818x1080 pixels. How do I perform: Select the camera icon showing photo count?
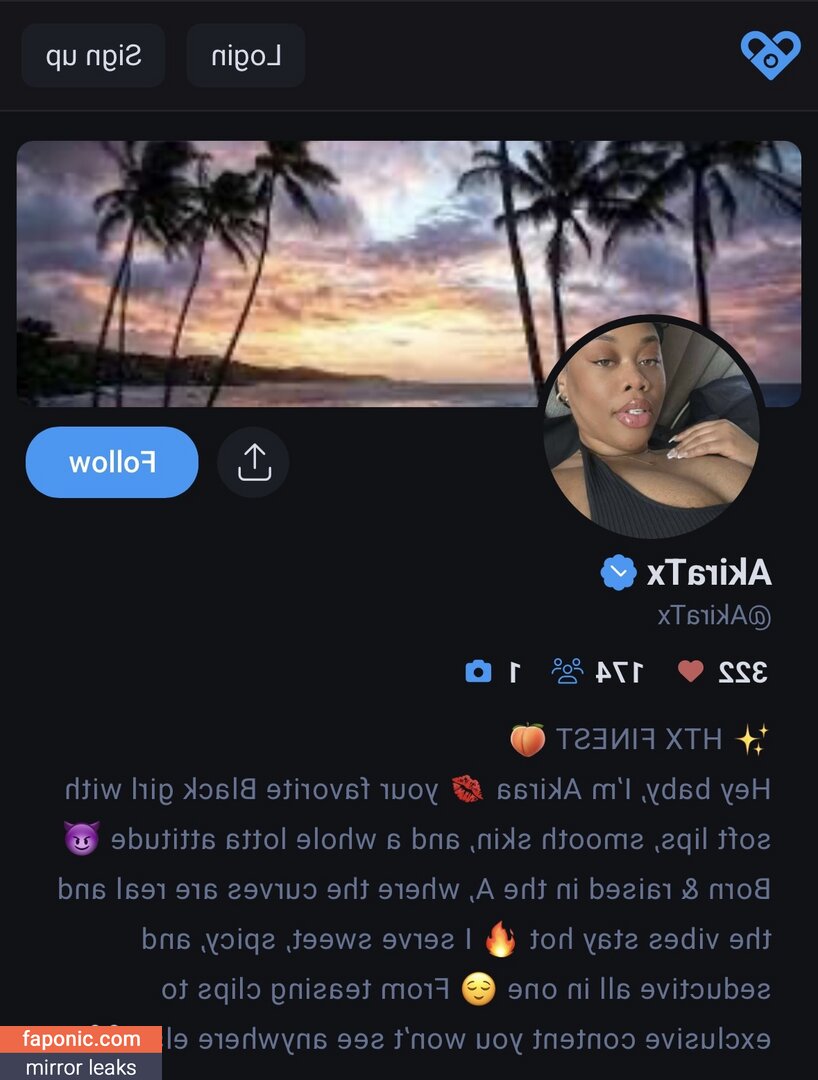(479, 672)
